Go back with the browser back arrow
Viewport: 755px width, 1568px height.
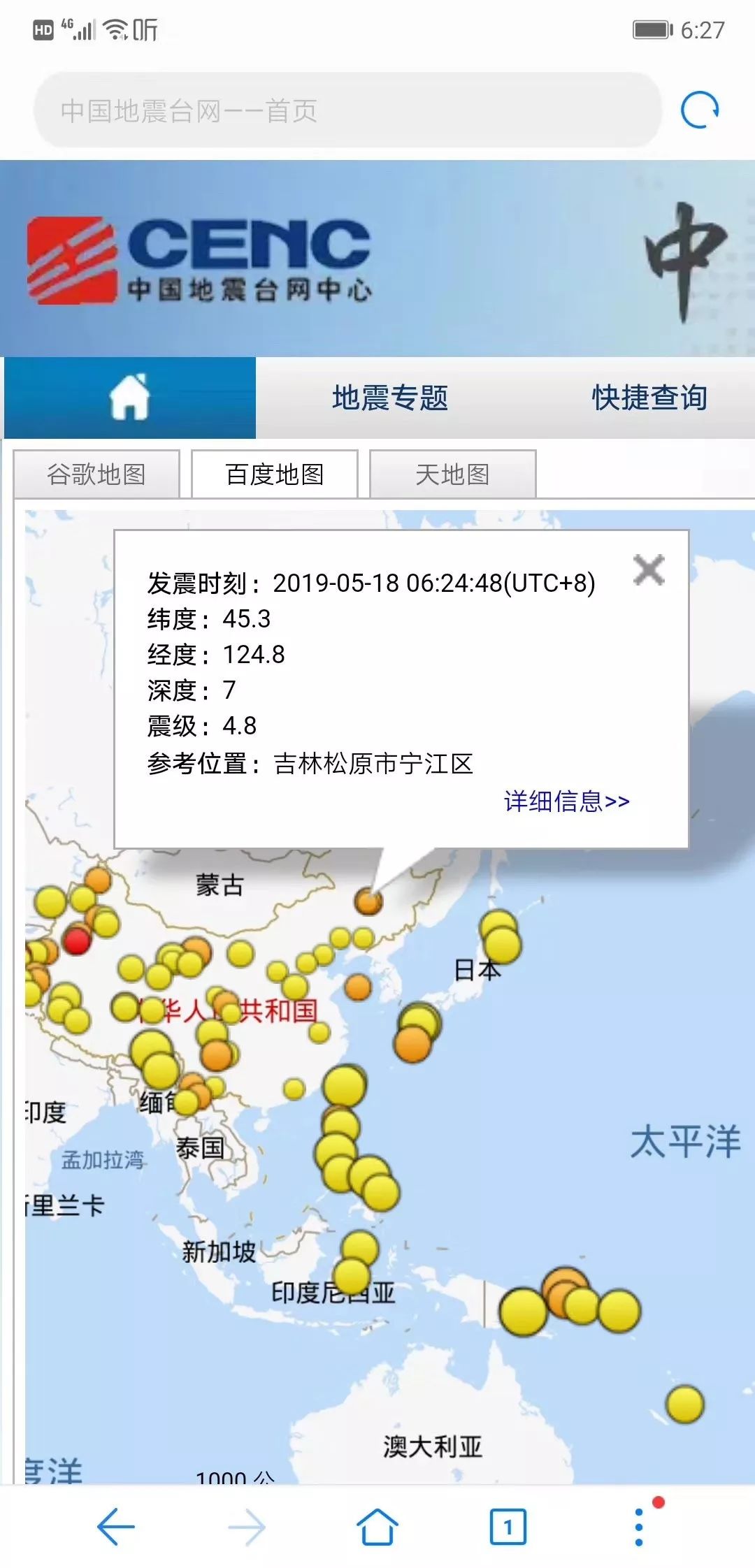[x=116, y=1527]
